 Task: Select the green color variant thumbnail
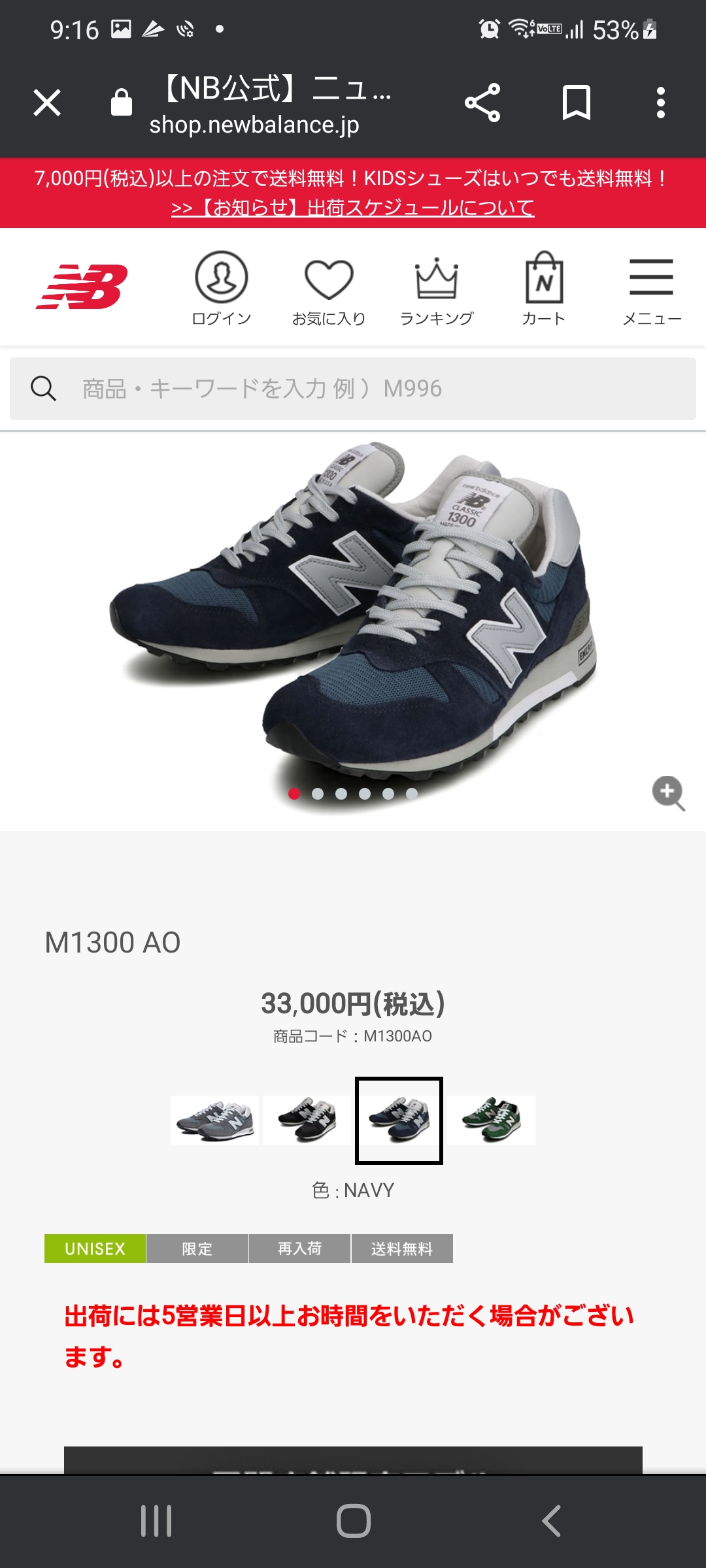pos(492,1120)
